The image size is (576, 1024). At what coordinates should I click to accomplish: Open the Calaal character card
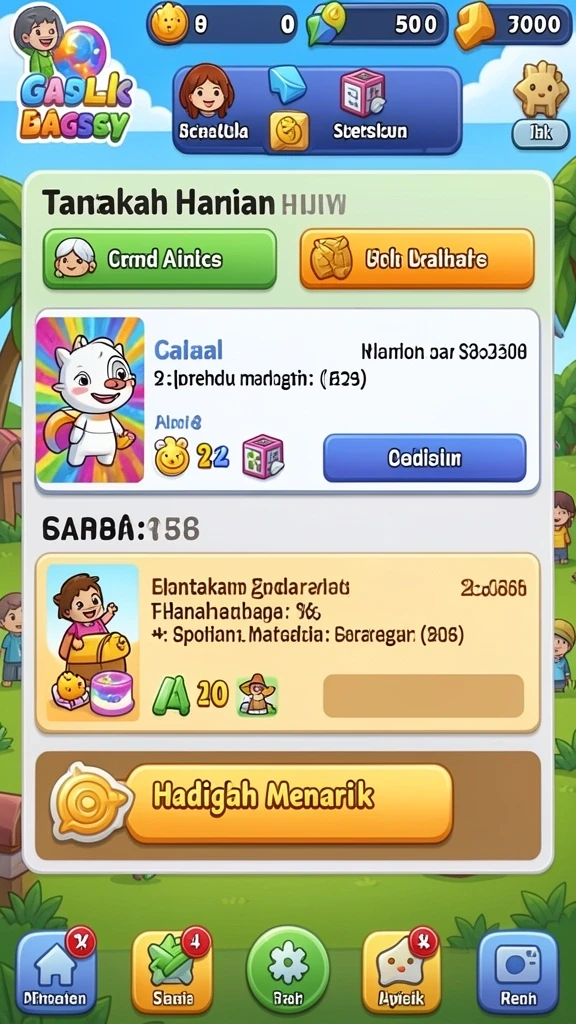pos(287,400)
